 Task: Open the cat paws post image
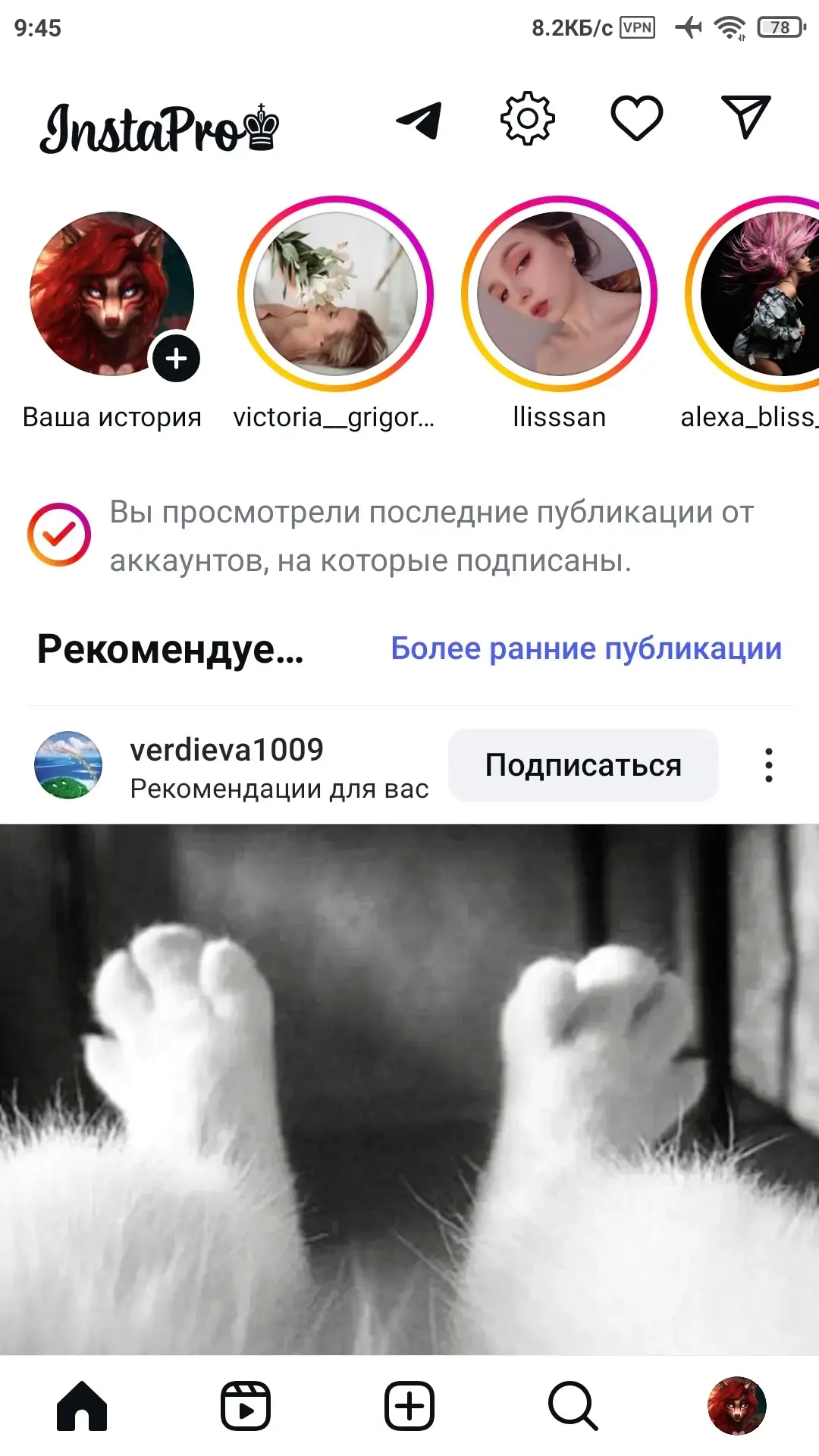[409, 1088]
